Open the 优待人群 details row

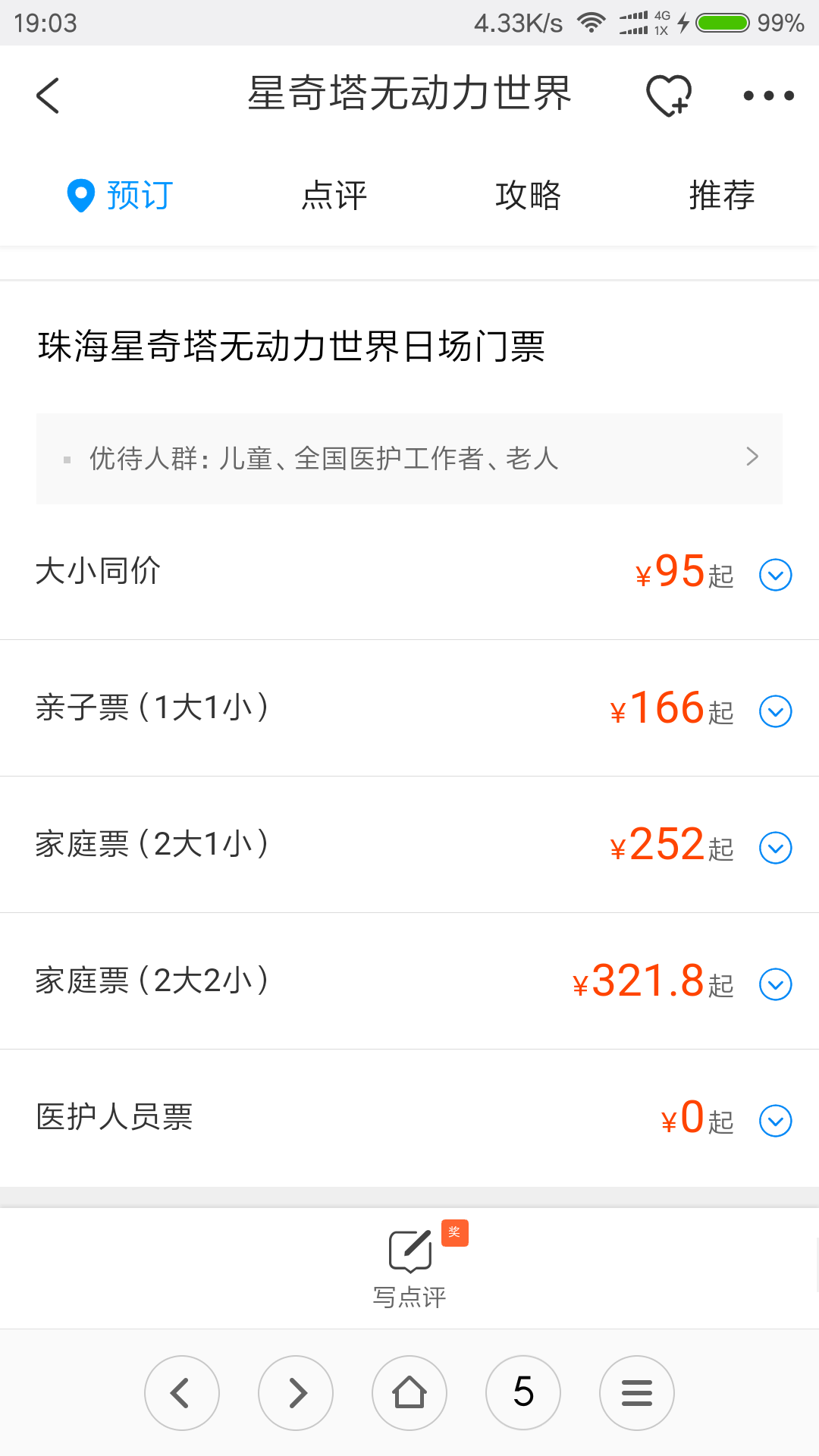coord(409,458)
